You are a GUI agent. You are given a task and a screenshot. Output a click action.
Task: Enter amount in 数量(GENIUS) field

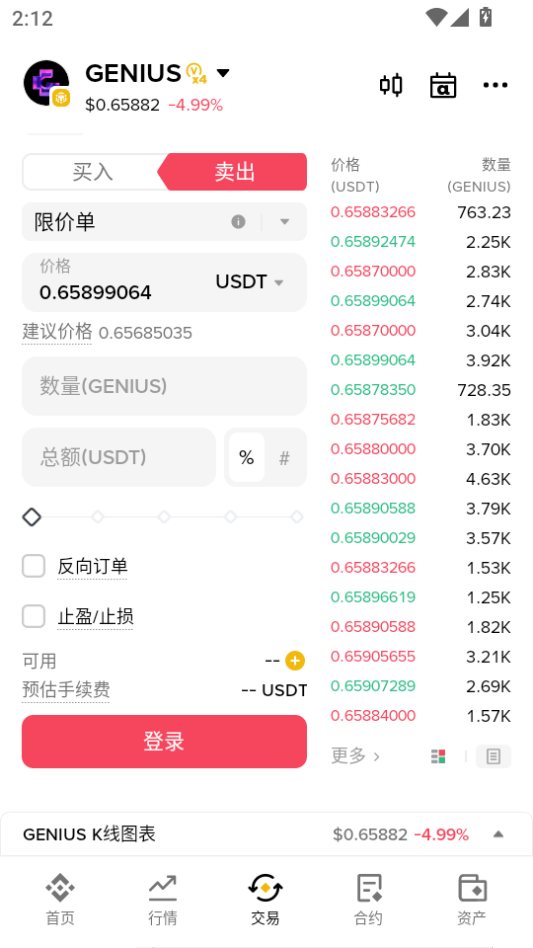164,386
